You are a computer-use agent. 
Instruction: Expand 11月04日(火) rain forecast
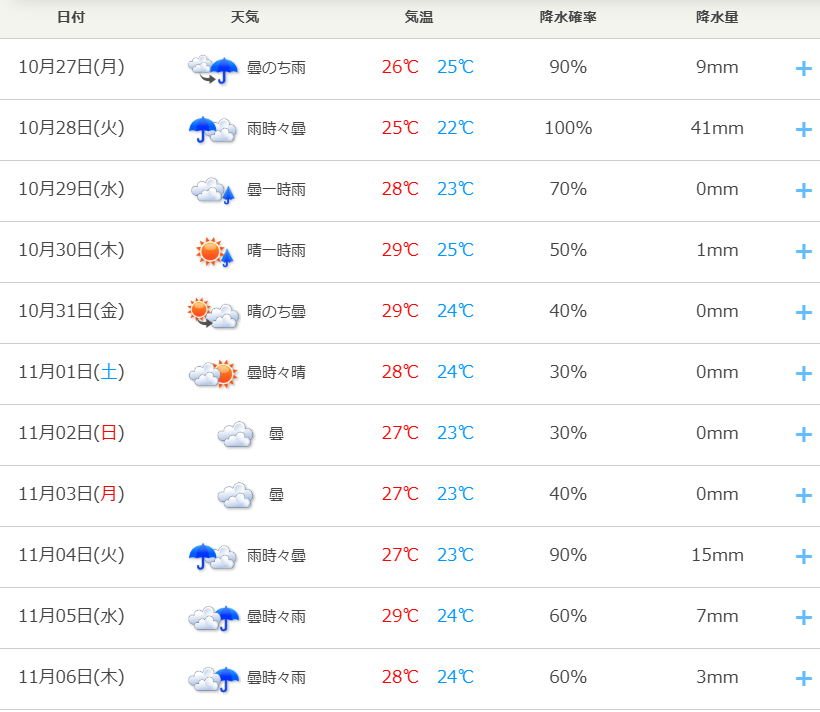coord(803,556)
